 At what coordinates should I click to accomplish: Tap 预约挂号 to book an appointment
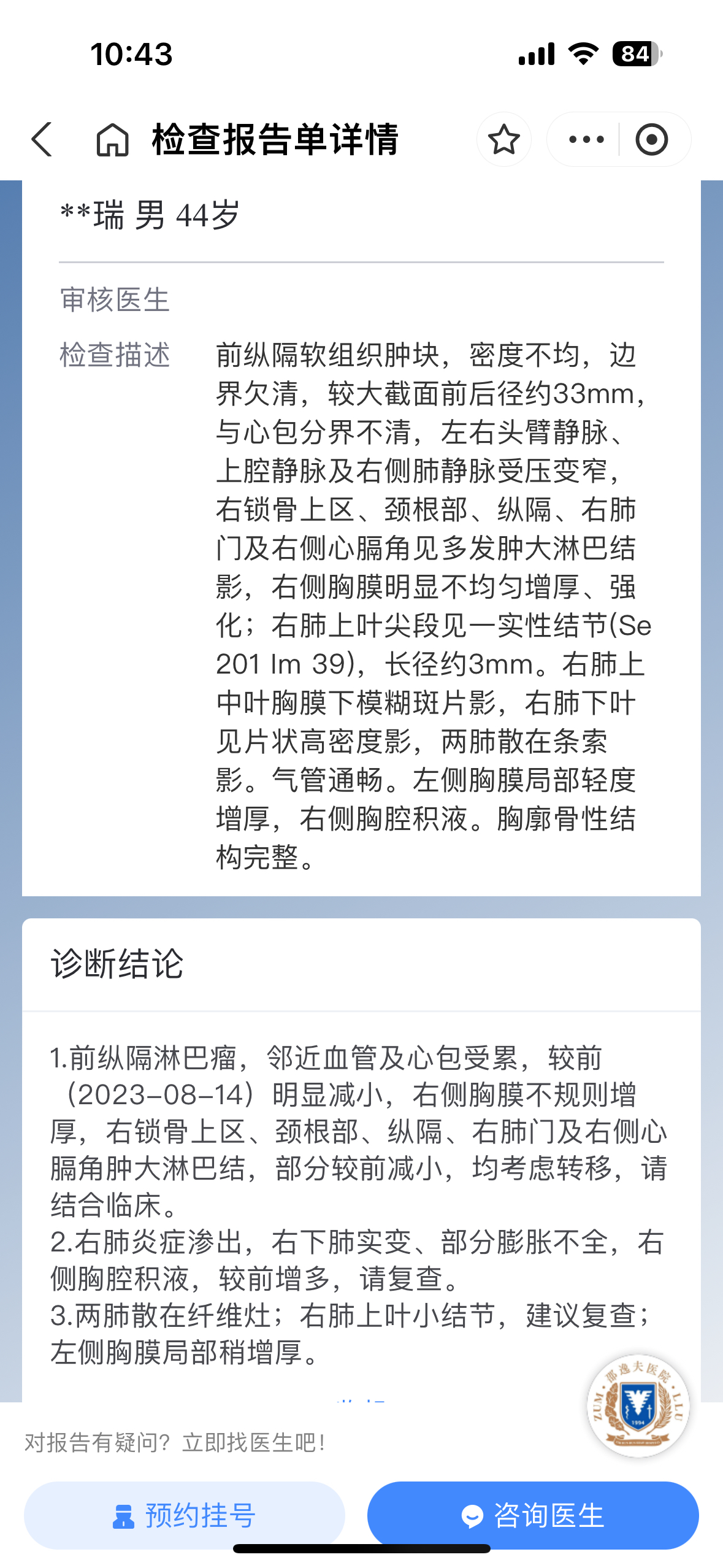point(185,1515)
